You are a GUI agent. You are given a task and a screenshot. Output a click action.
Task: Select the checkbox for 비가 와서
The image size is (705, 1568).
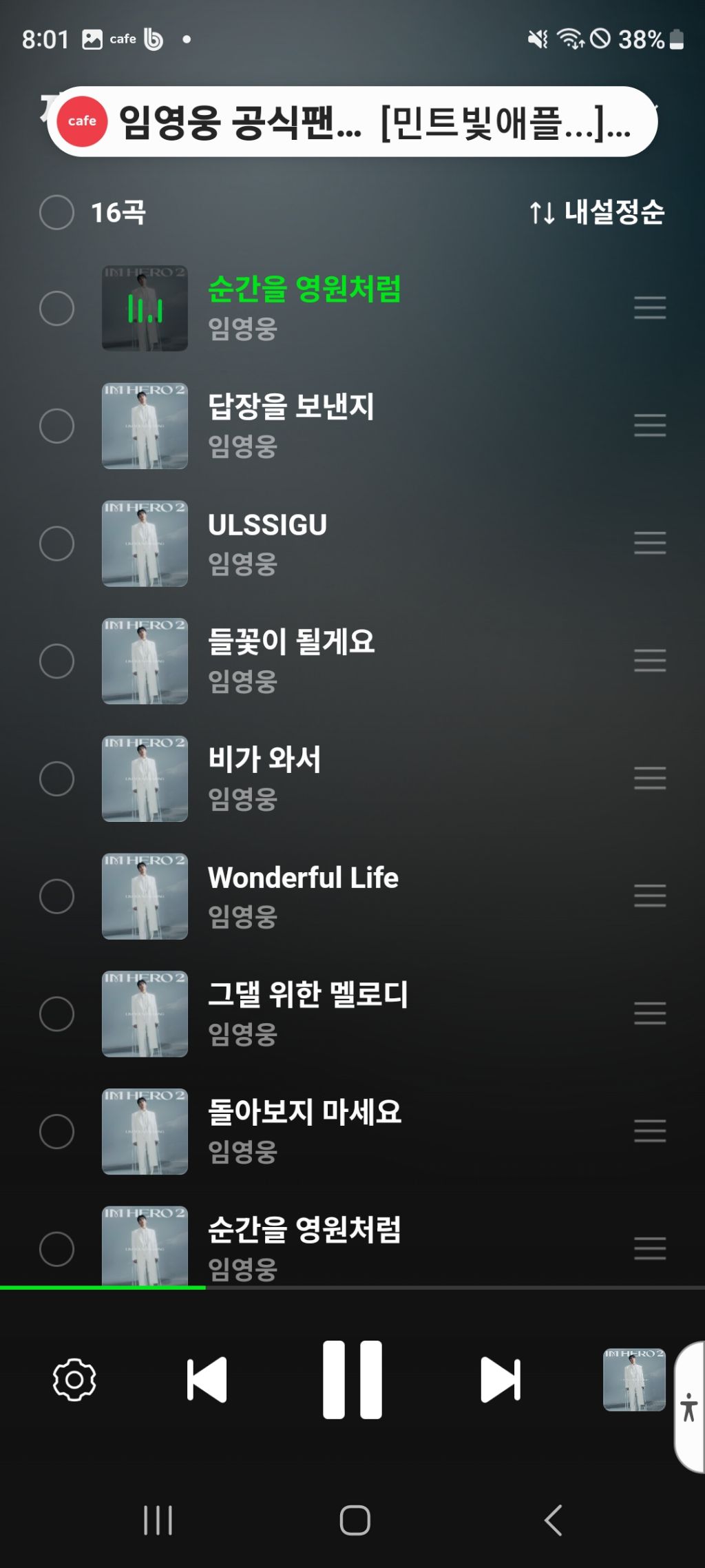[x=56, y=778]
